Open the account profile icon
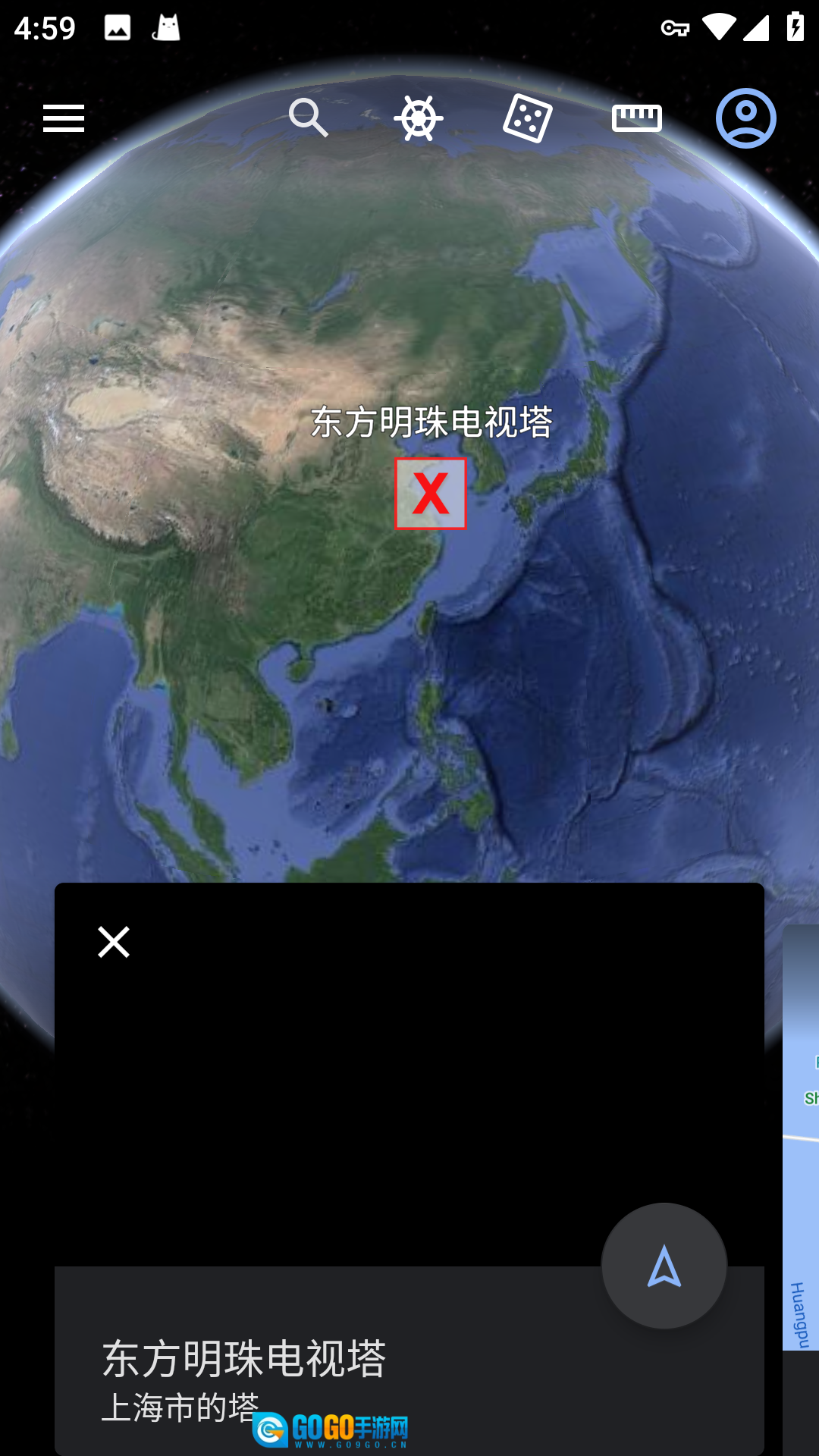The image size is (819, 1456). (x=745, y=118)
